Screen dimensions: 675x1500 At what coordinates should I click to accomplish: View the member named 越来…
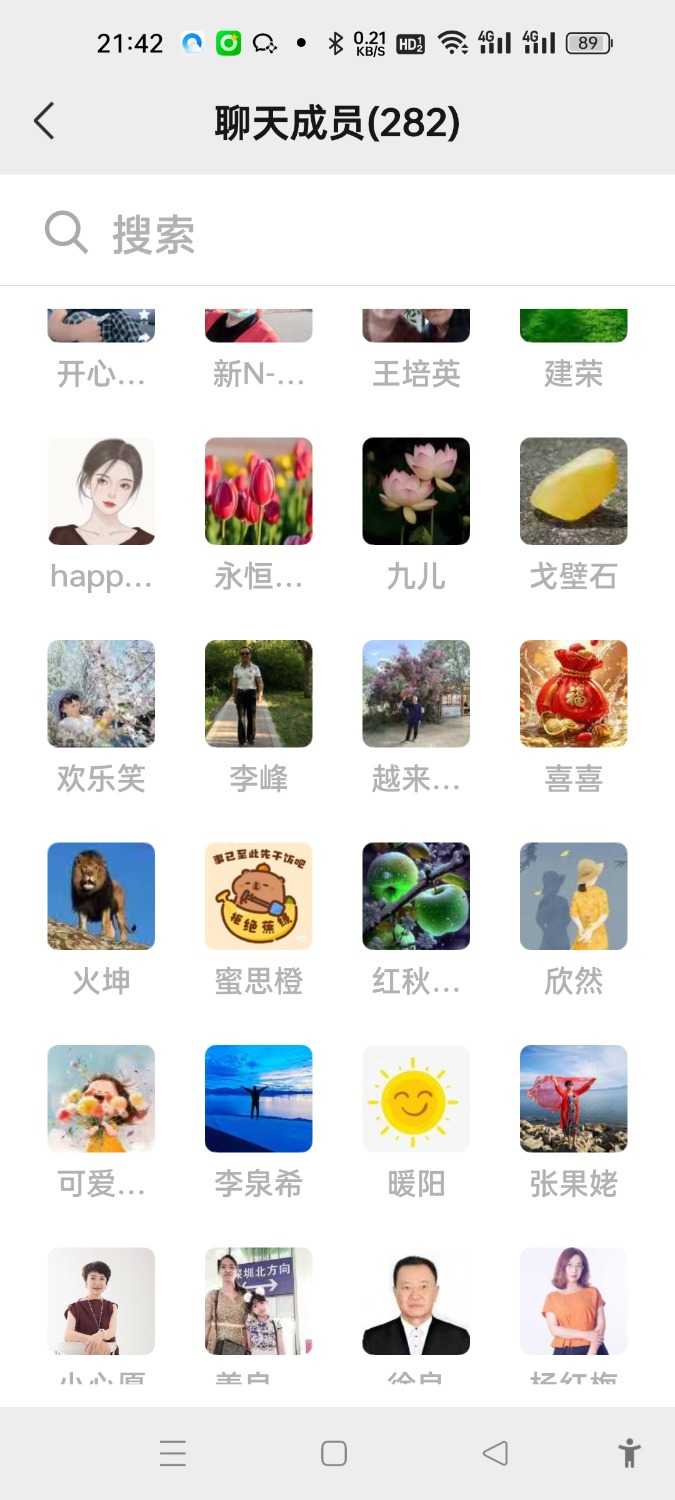(x=416, y=694)
